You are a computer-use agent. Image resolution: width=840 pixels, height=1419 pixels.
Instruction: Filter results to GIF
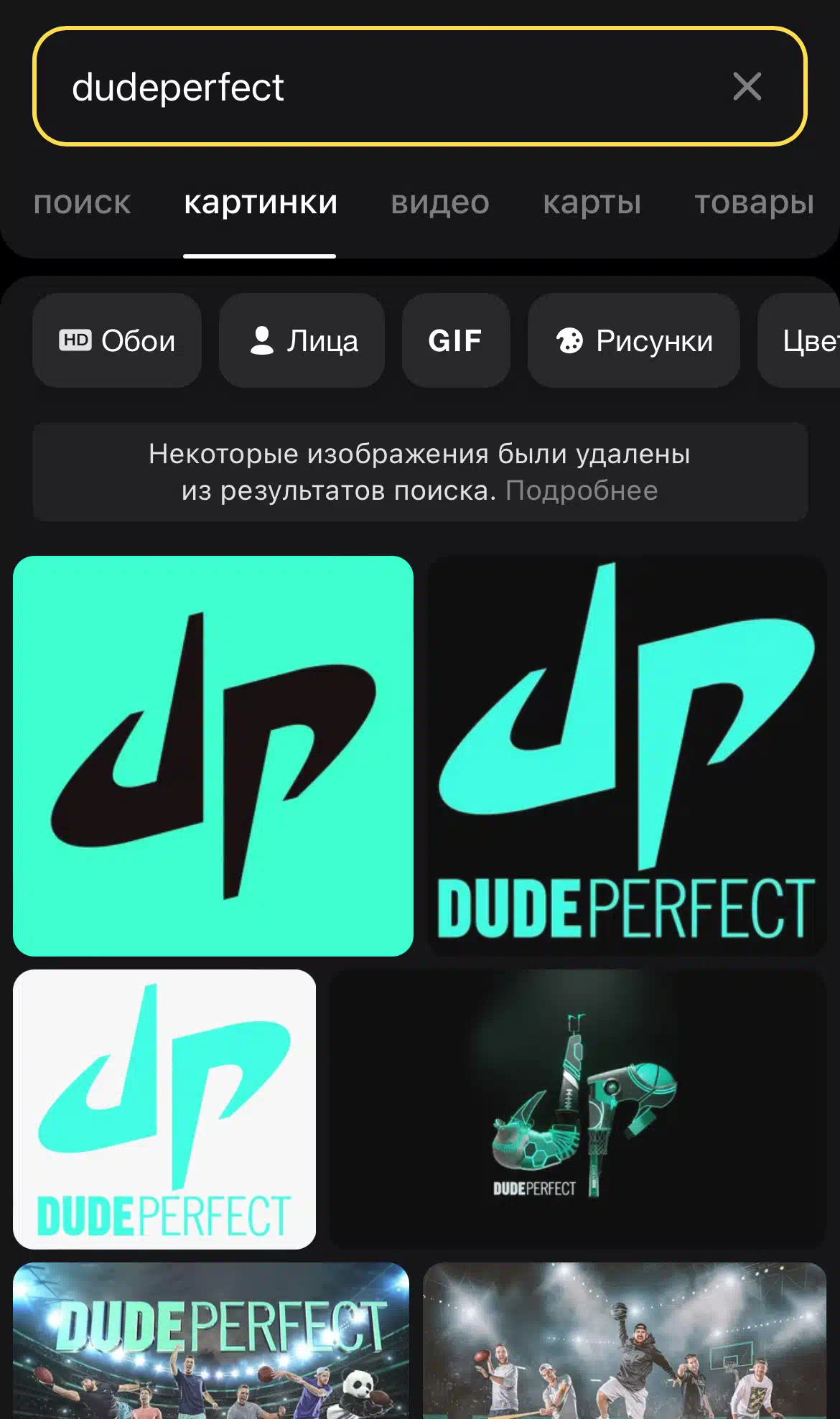(456, 340)
